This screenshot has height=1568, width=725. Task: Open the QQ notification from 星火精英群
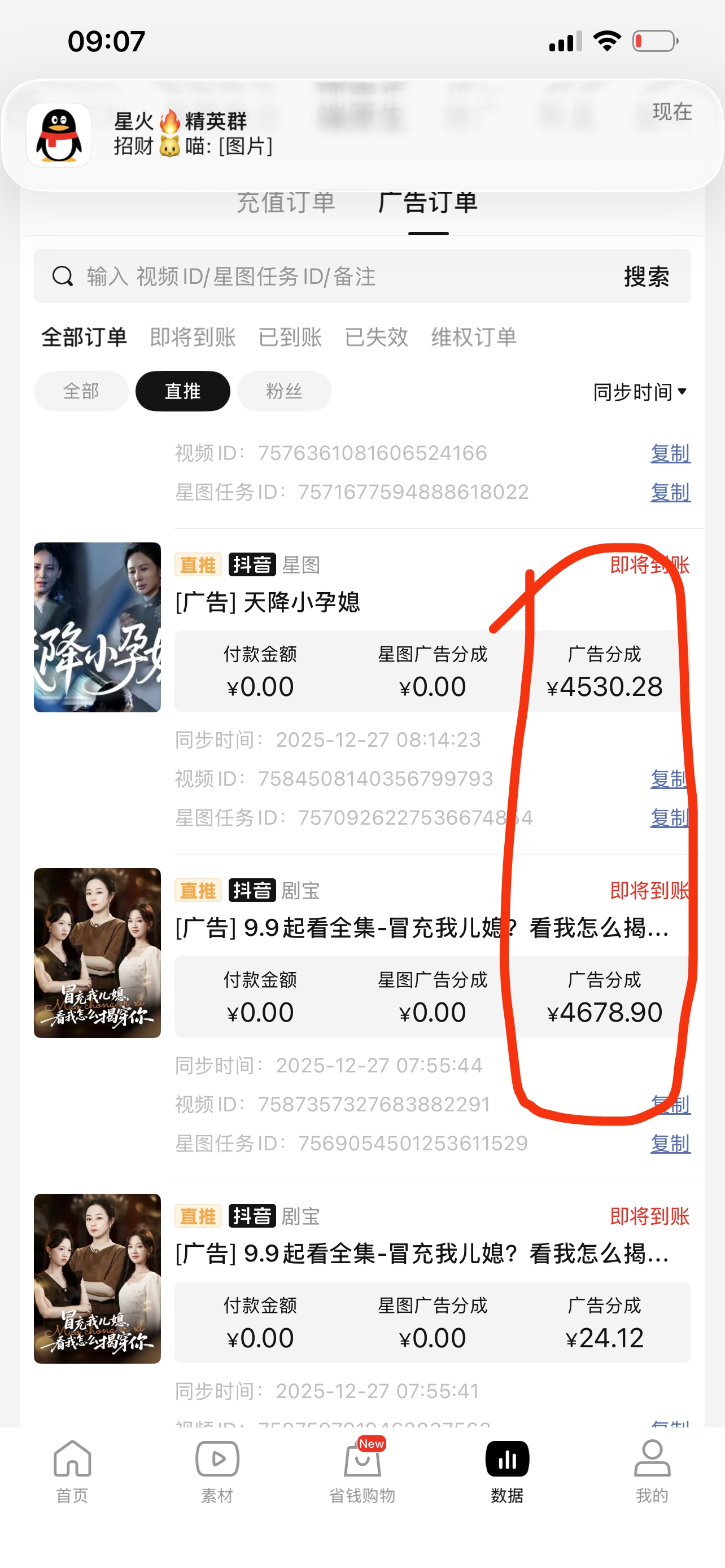tap(362, 134)
